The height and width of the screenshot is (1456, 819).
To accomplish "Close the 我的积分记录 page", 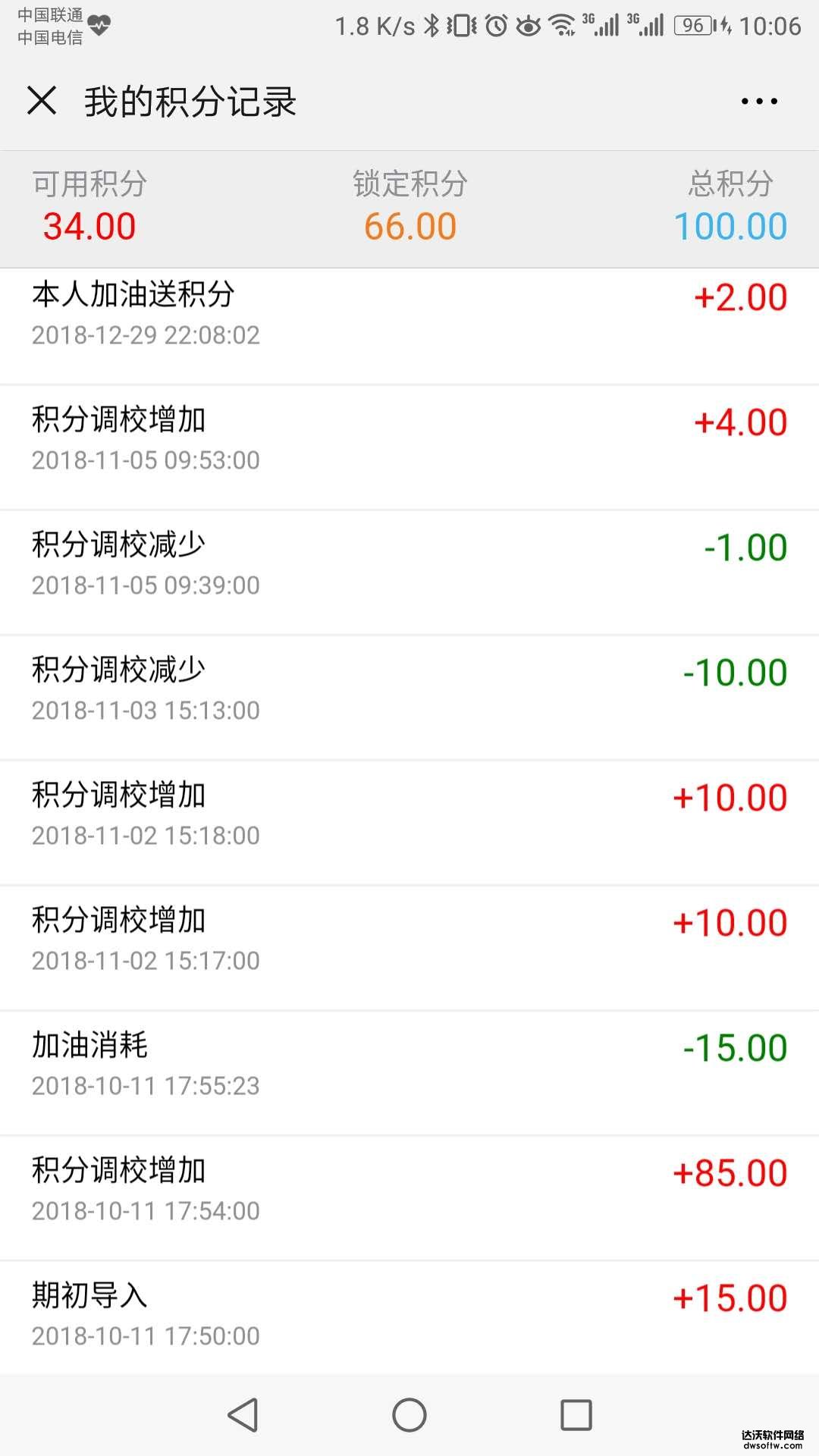I will (42, 100).
